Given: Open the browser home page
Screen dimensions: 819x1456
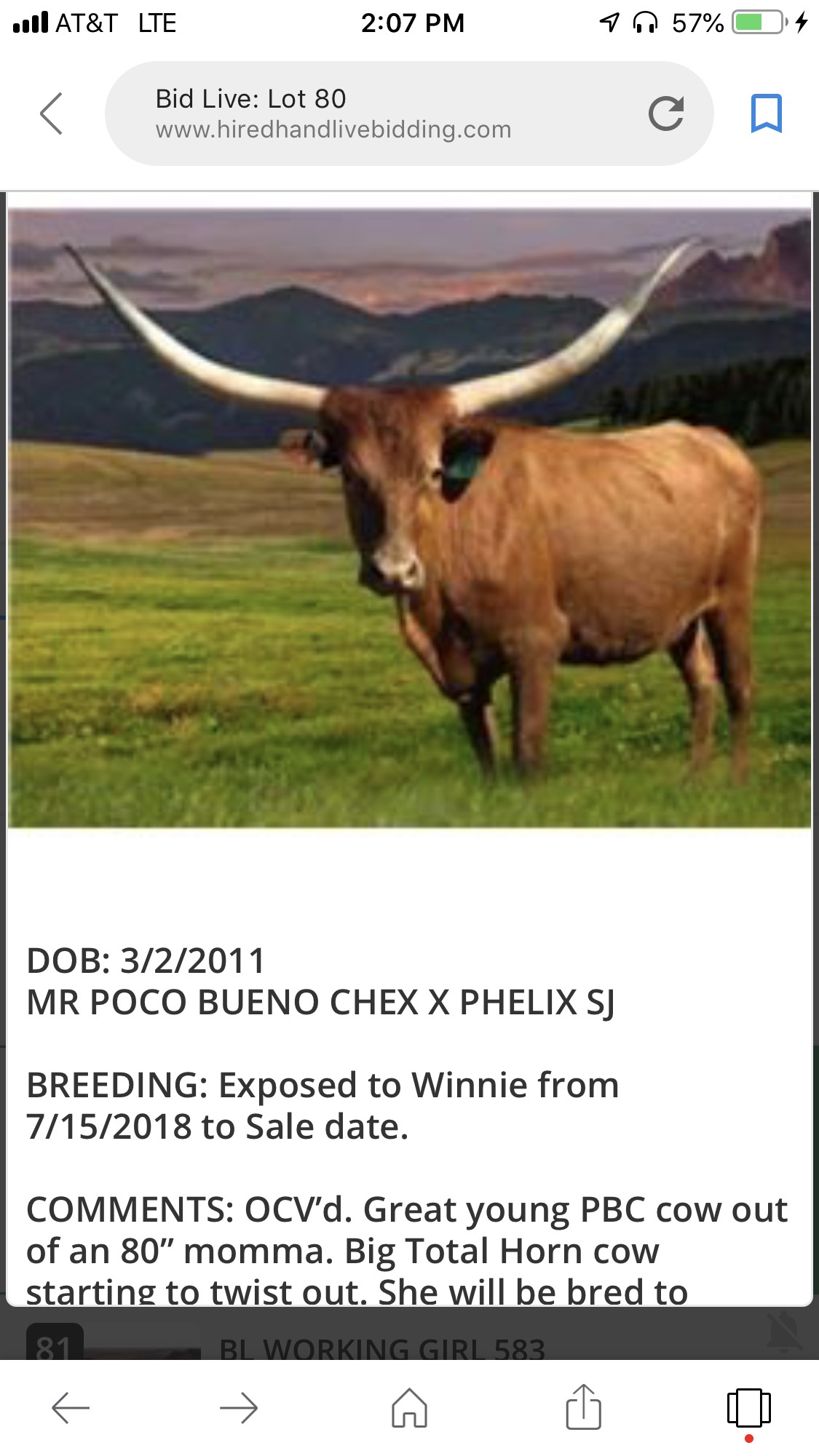Looking at the screenshot, I should 409,1408.
